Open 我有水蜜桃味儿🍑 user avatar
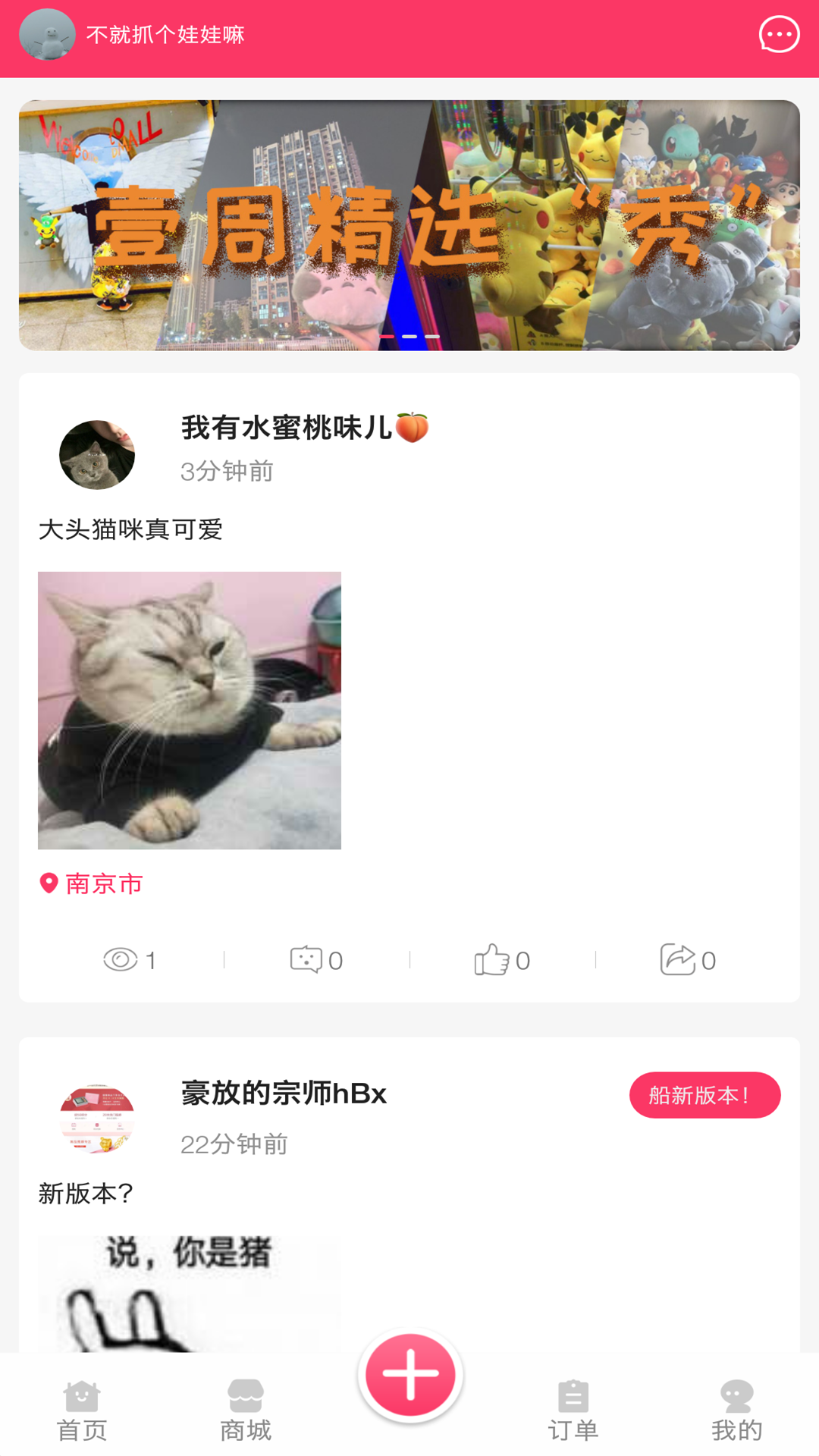 [x=96, y=453]
